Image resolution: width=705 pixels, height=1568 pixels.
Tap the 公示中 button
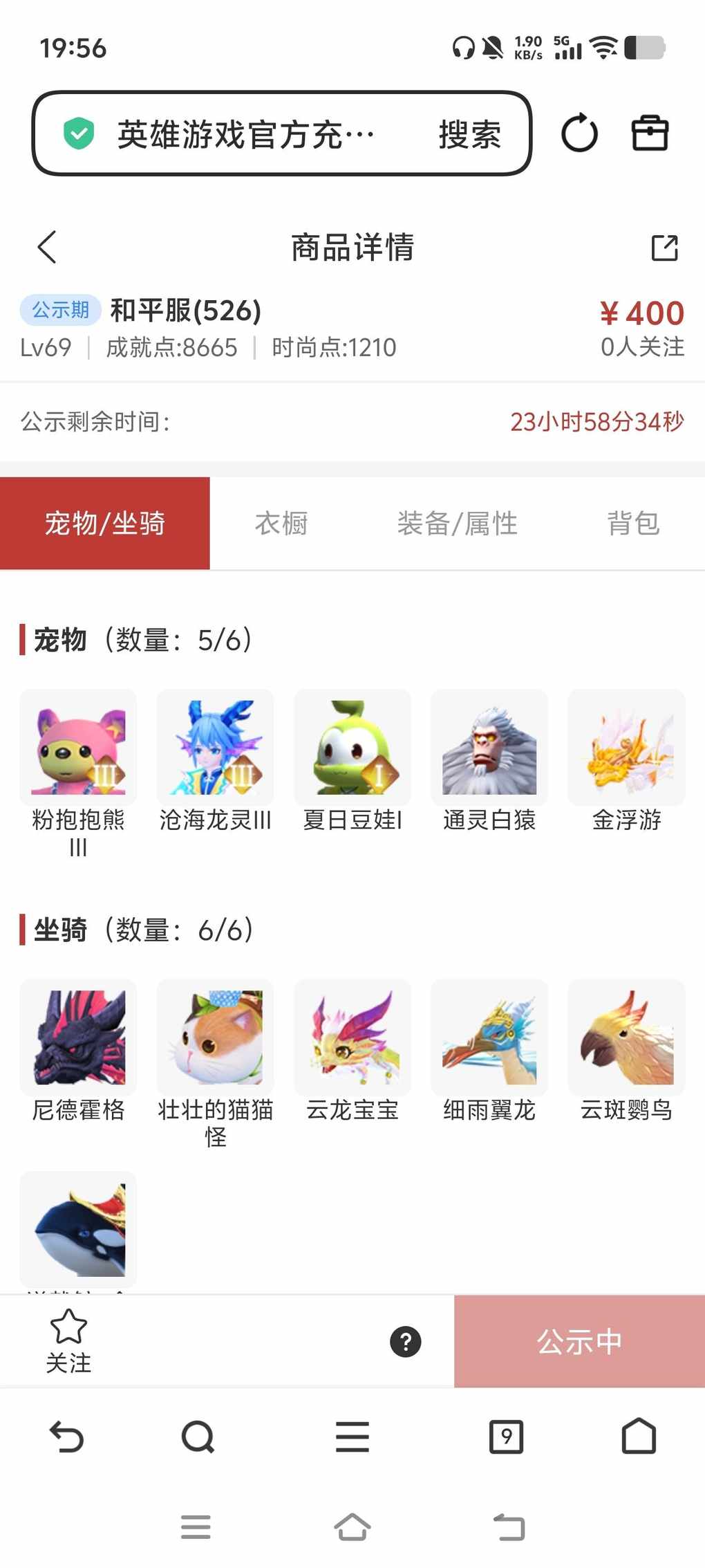point(579,1342)
